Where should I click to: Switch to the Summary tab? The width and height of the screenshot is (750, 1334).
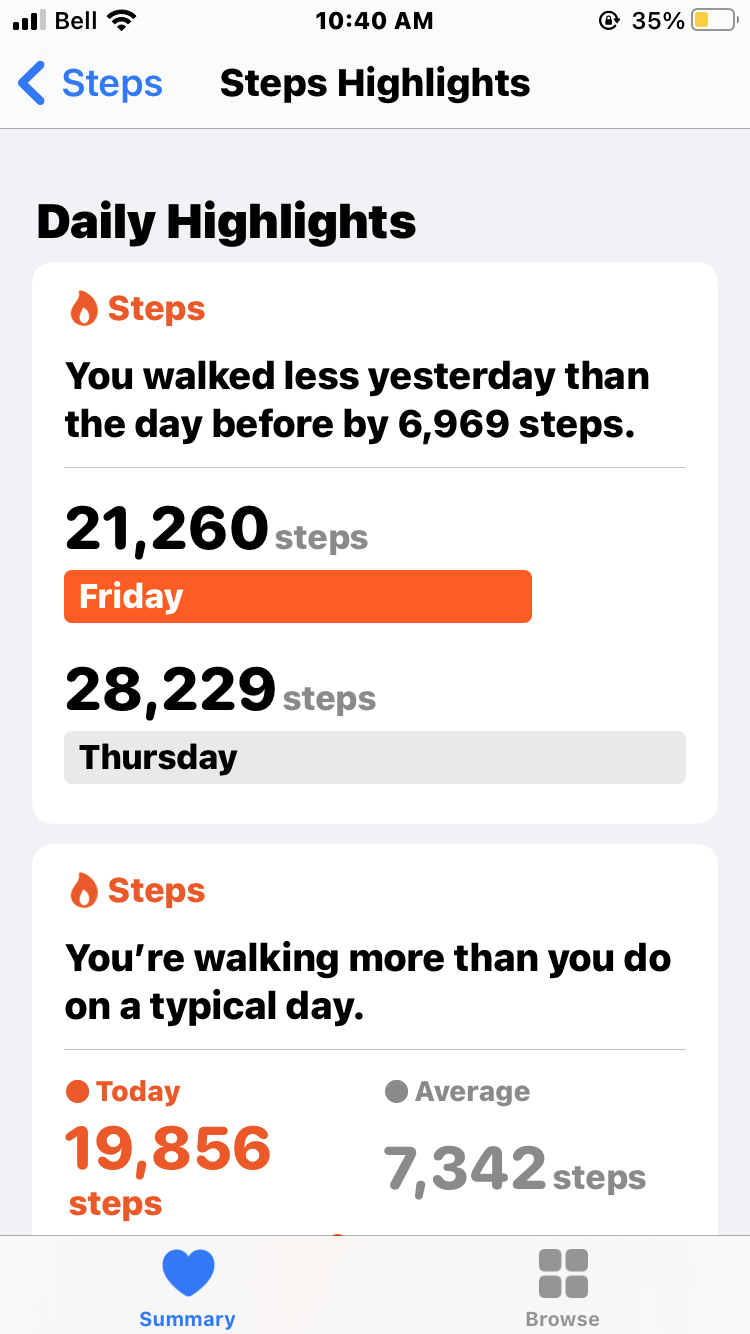(187, 1288)
